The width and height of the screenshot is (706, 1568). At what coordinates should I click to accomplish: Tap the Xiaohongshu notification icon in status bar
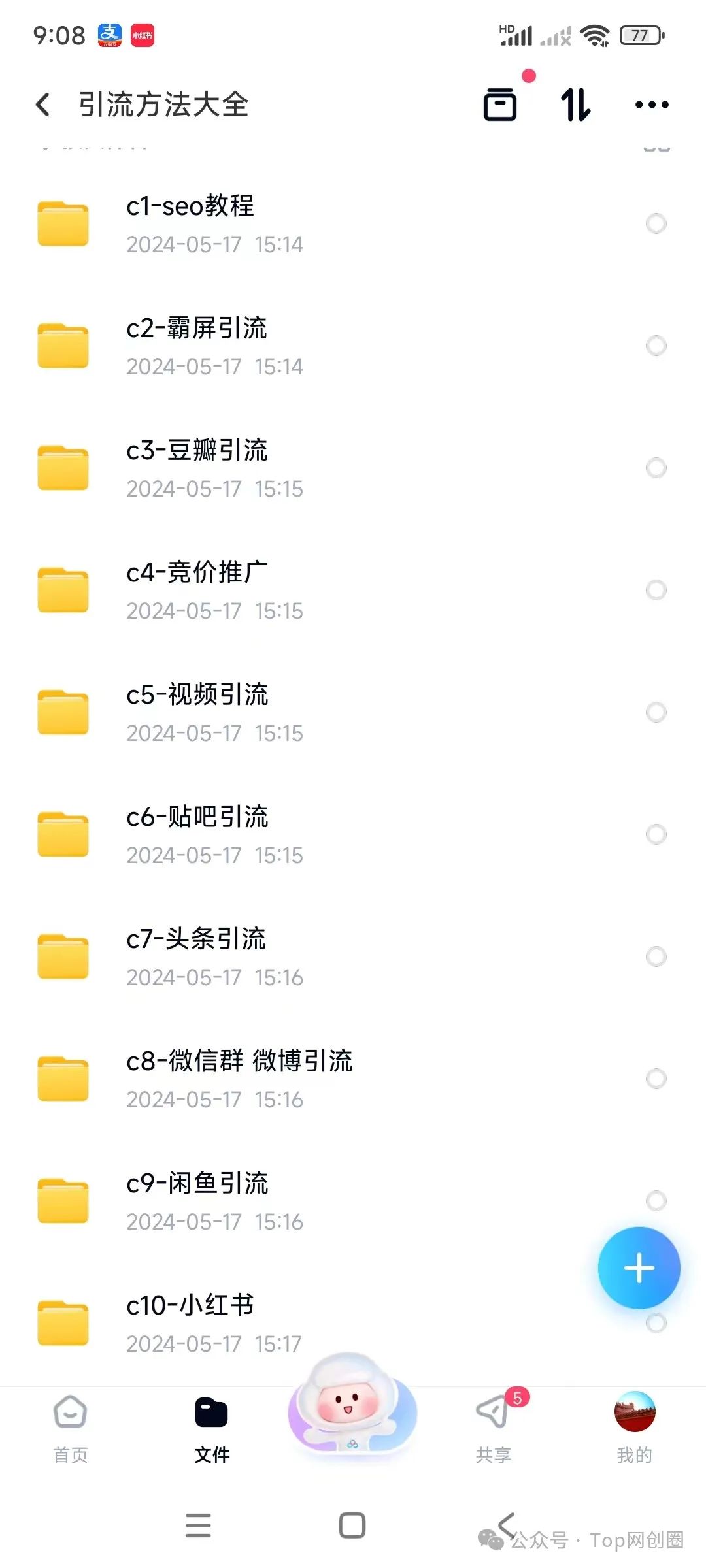click(x=143, y=35)
